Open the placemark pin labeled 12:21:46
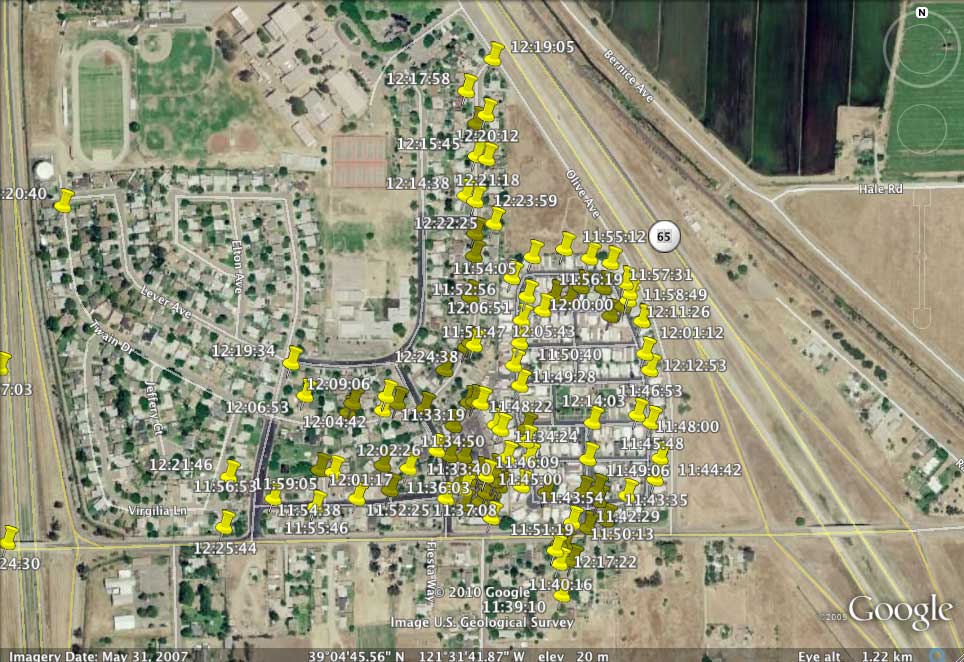 [232, 470]
